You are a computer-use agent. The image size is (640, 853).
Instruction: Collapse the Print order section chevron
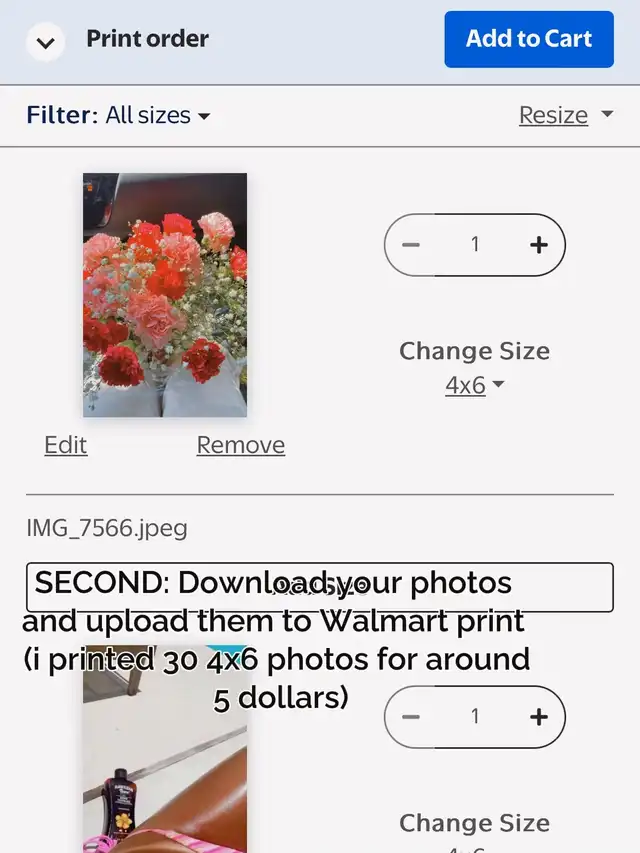point(45,43)
